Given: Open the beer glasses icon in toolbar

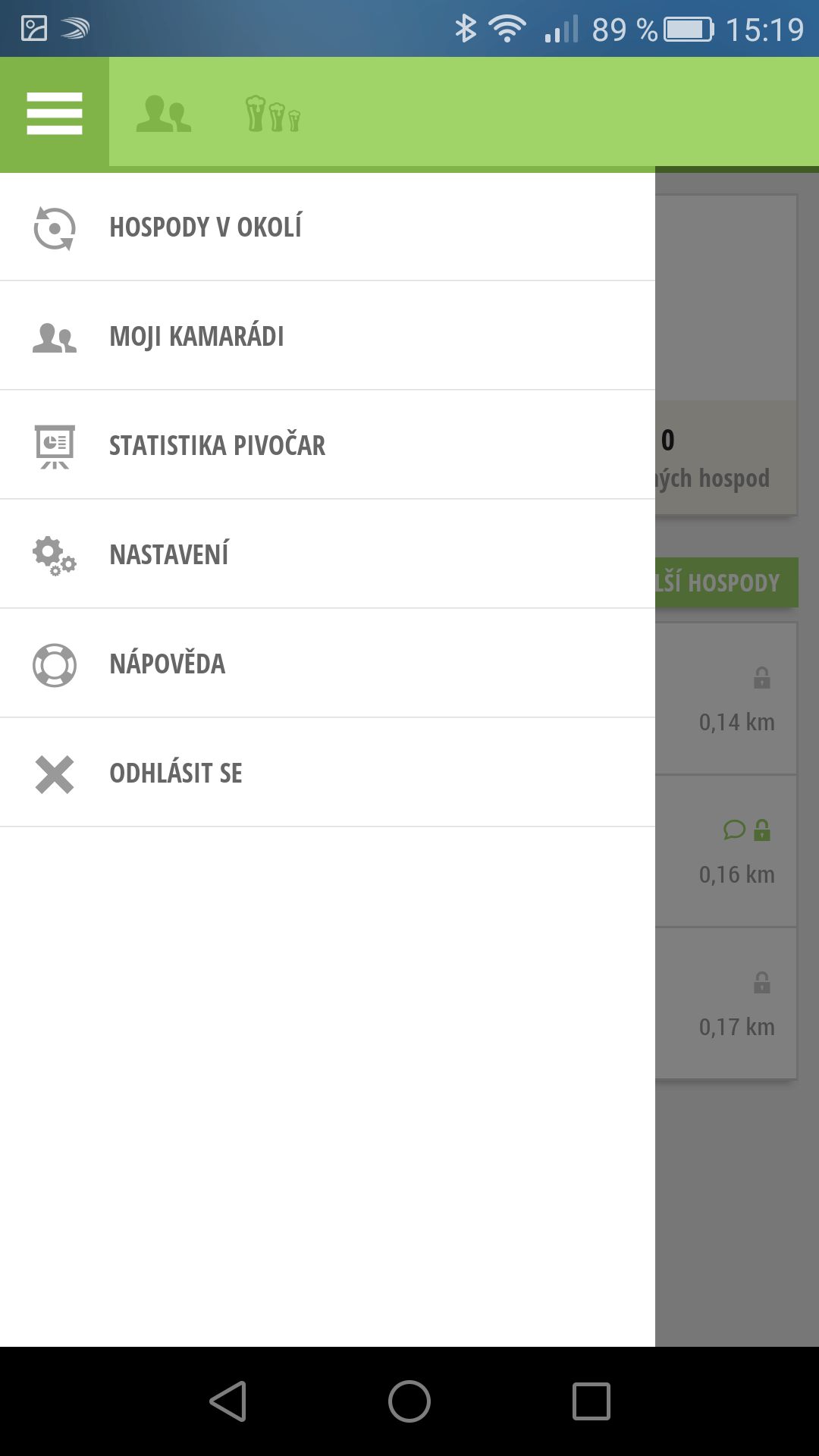Looking at the screenshot, I should pos(273,114).
